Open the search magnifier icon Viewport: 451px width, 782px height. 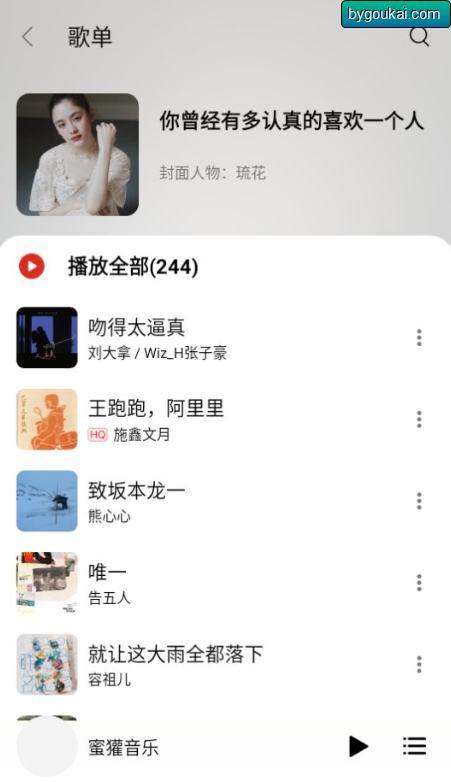[x=419, y=36]
